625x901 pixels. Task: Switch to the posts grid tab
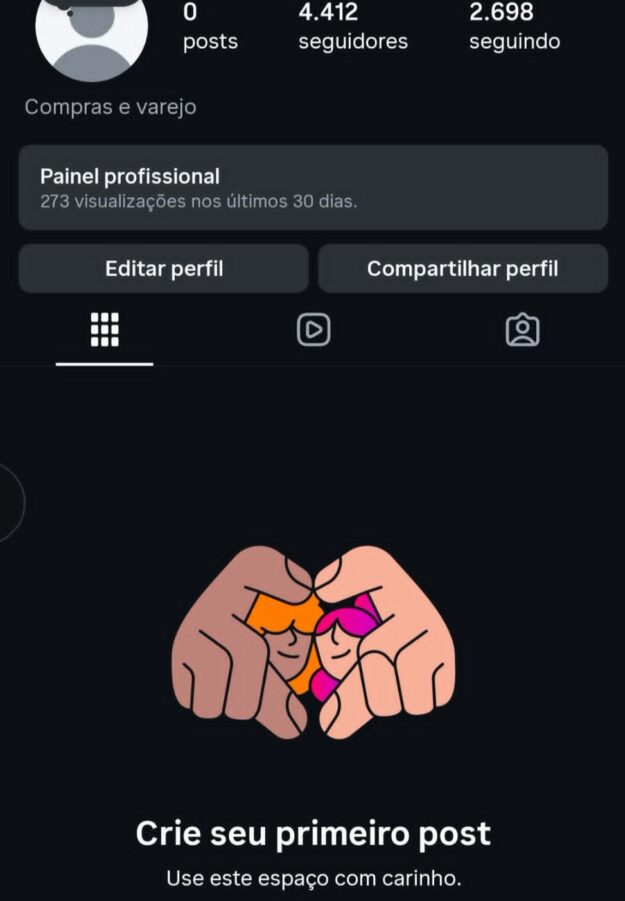(105, 330)
